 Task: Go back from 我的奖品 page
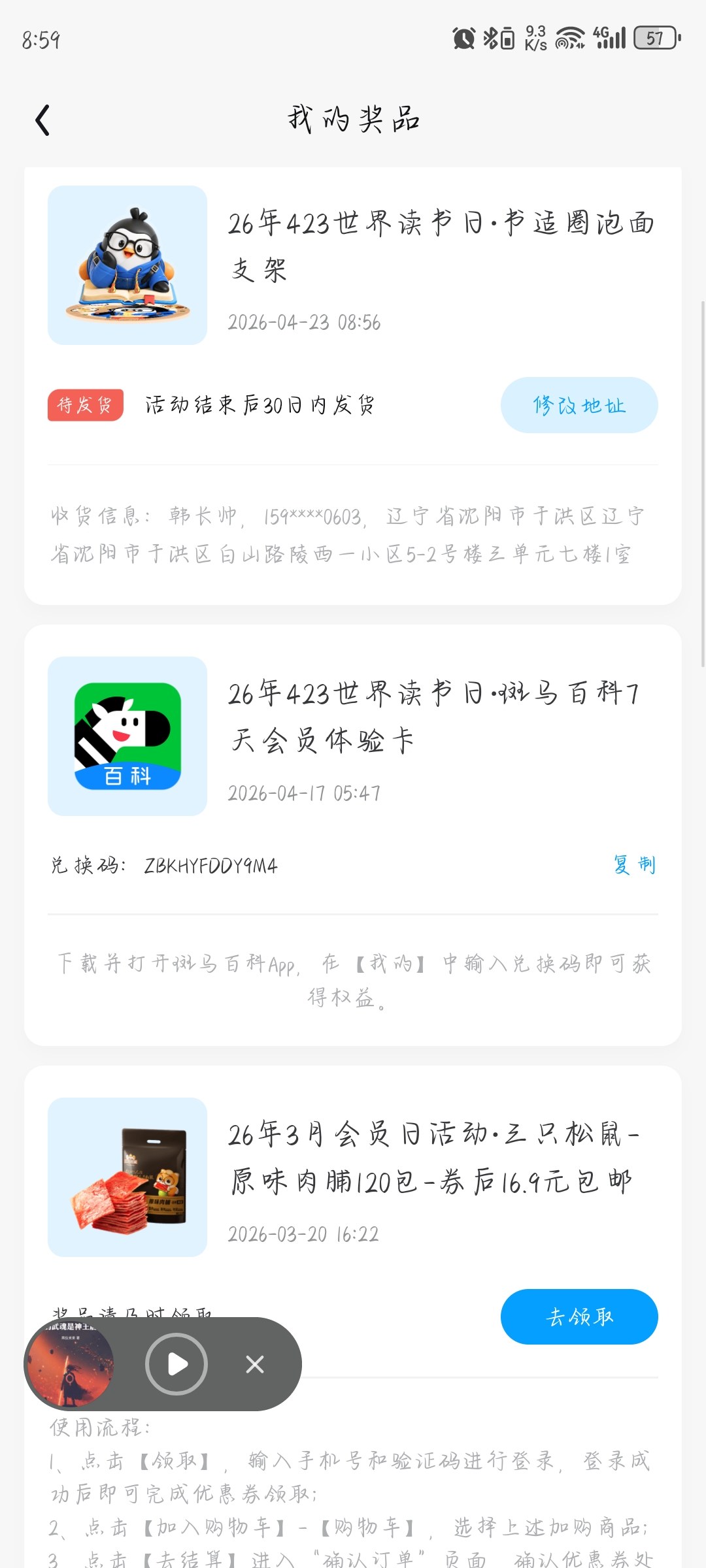43,120
